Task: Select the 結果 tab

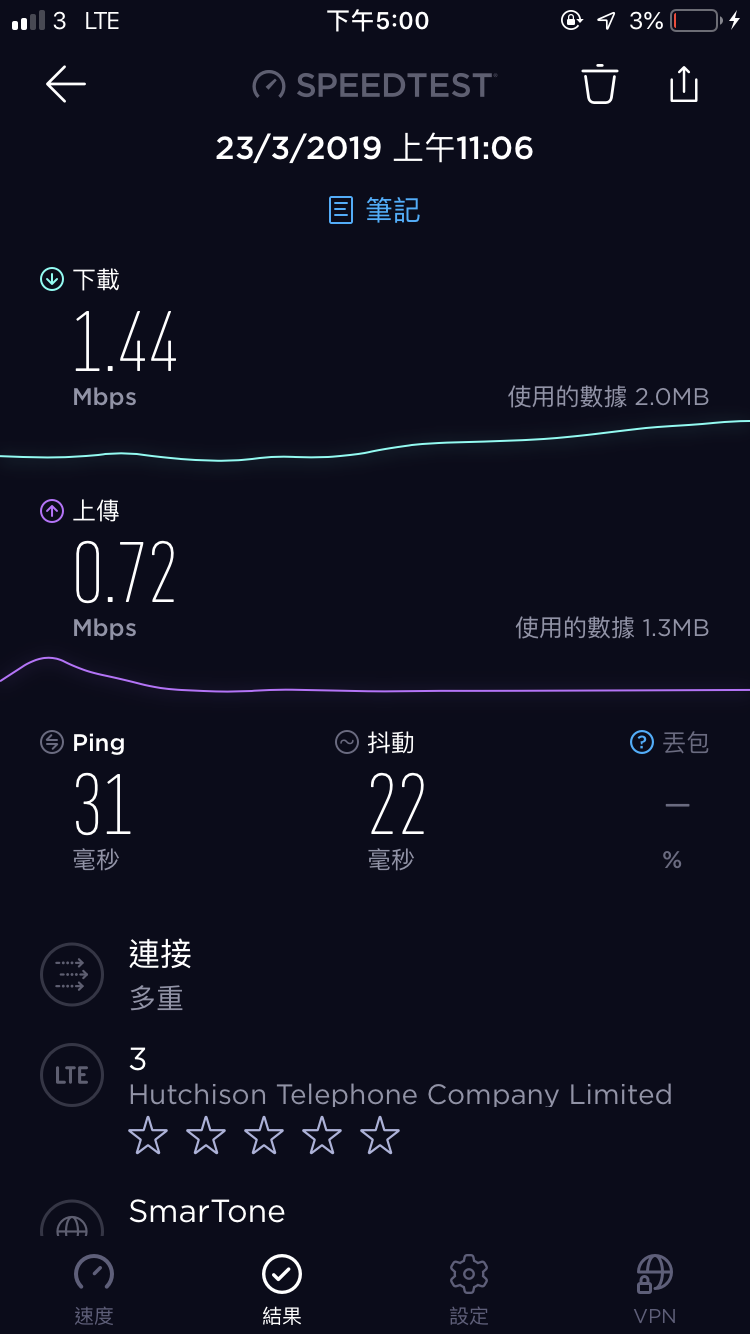Action: point(282,1290)
